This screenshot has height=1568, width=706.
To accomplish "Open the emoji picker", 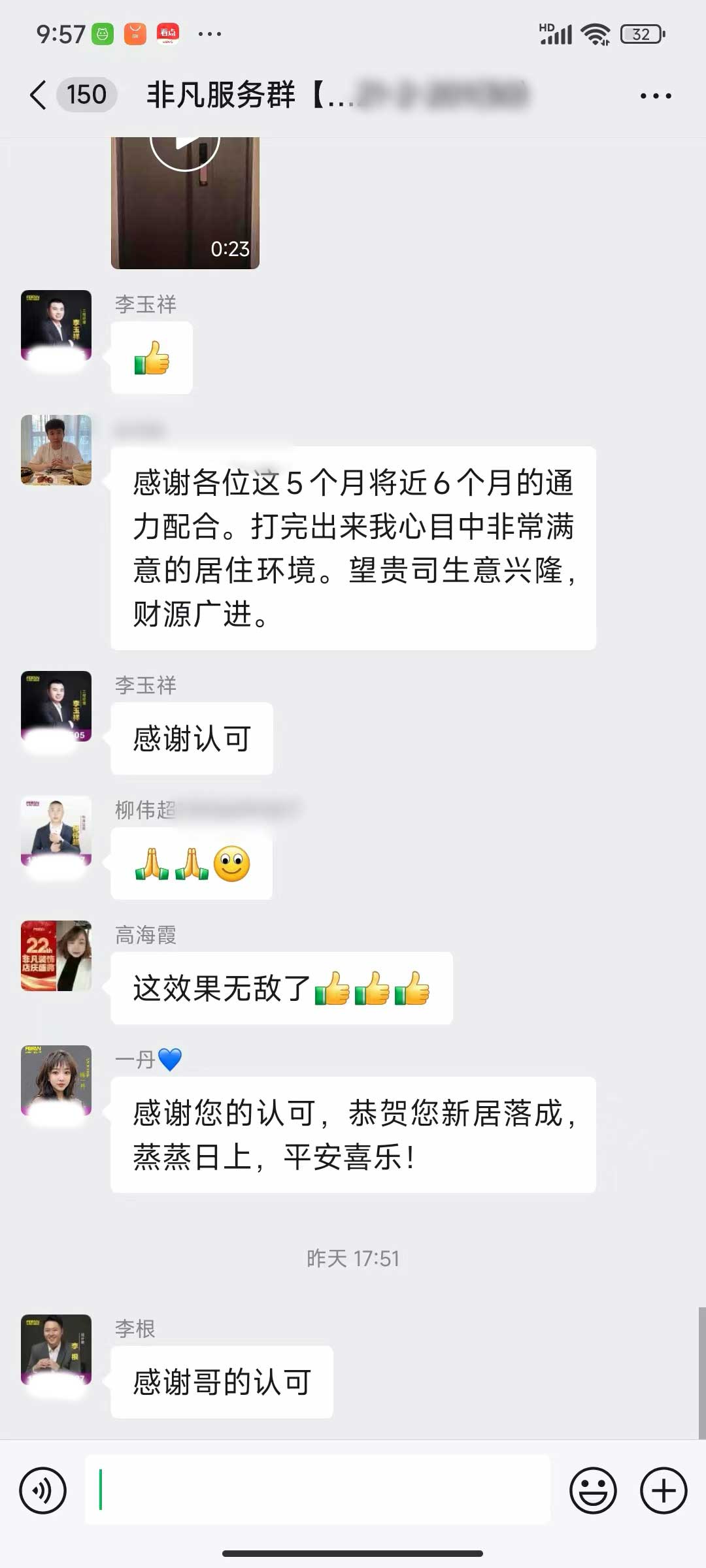I will (593, 1491).
